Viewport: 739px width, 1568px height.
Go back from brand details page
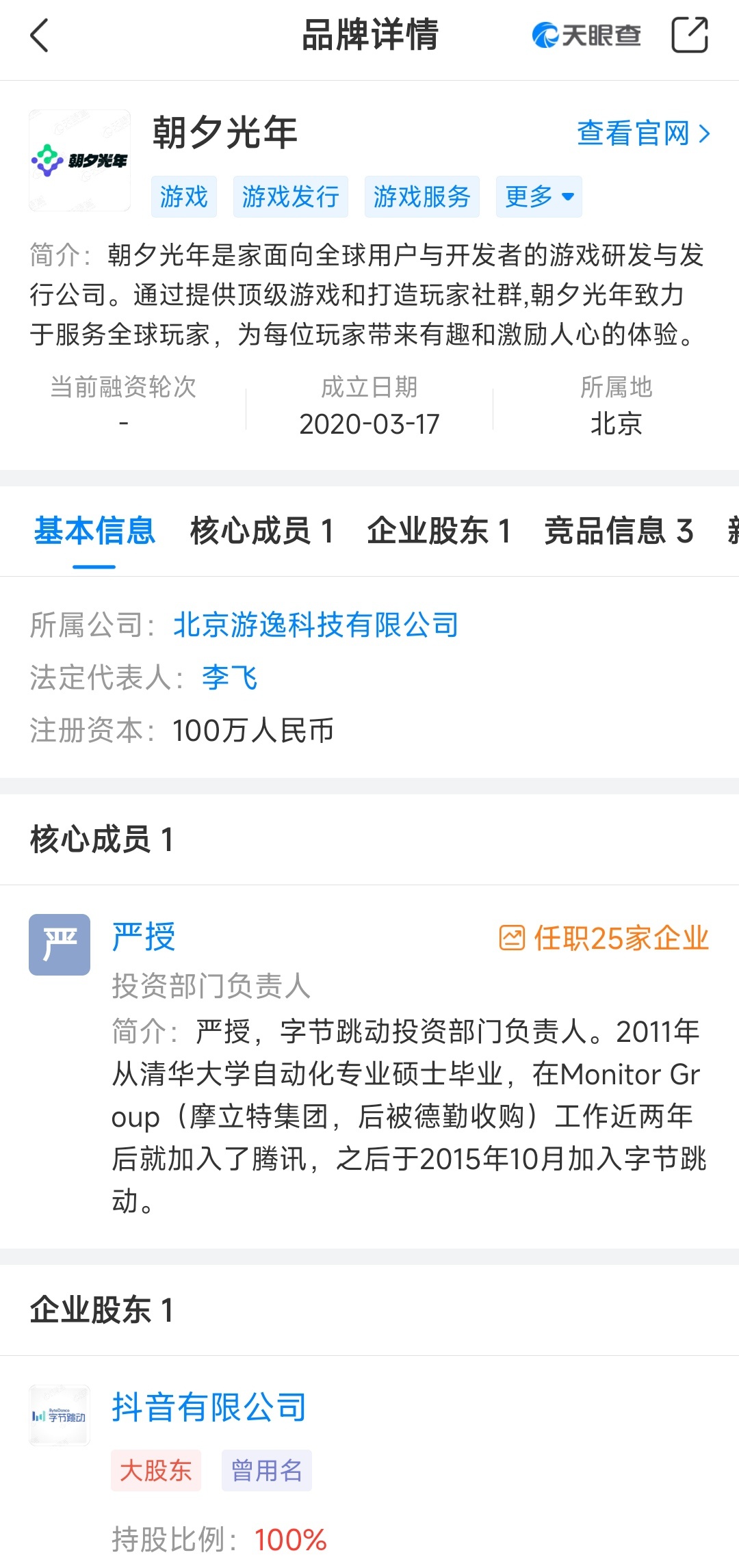point(40,36)
